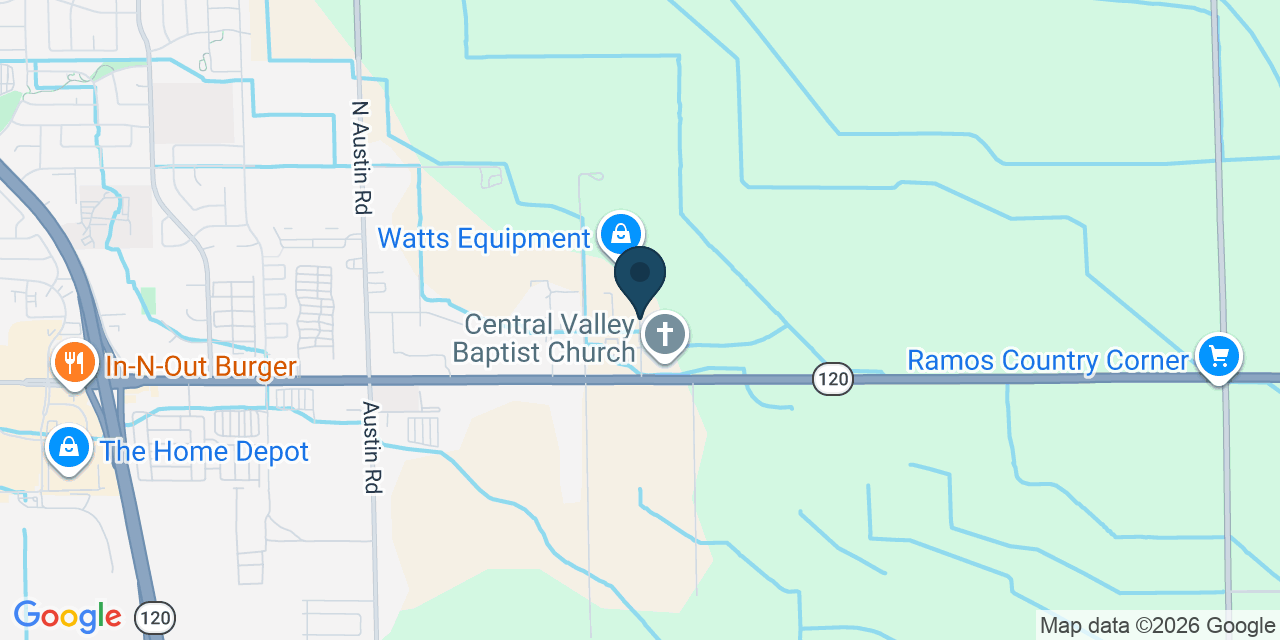Tap the Ramos Country Corner store pin
The image size is (1280, 640).
coord(1218,358)
